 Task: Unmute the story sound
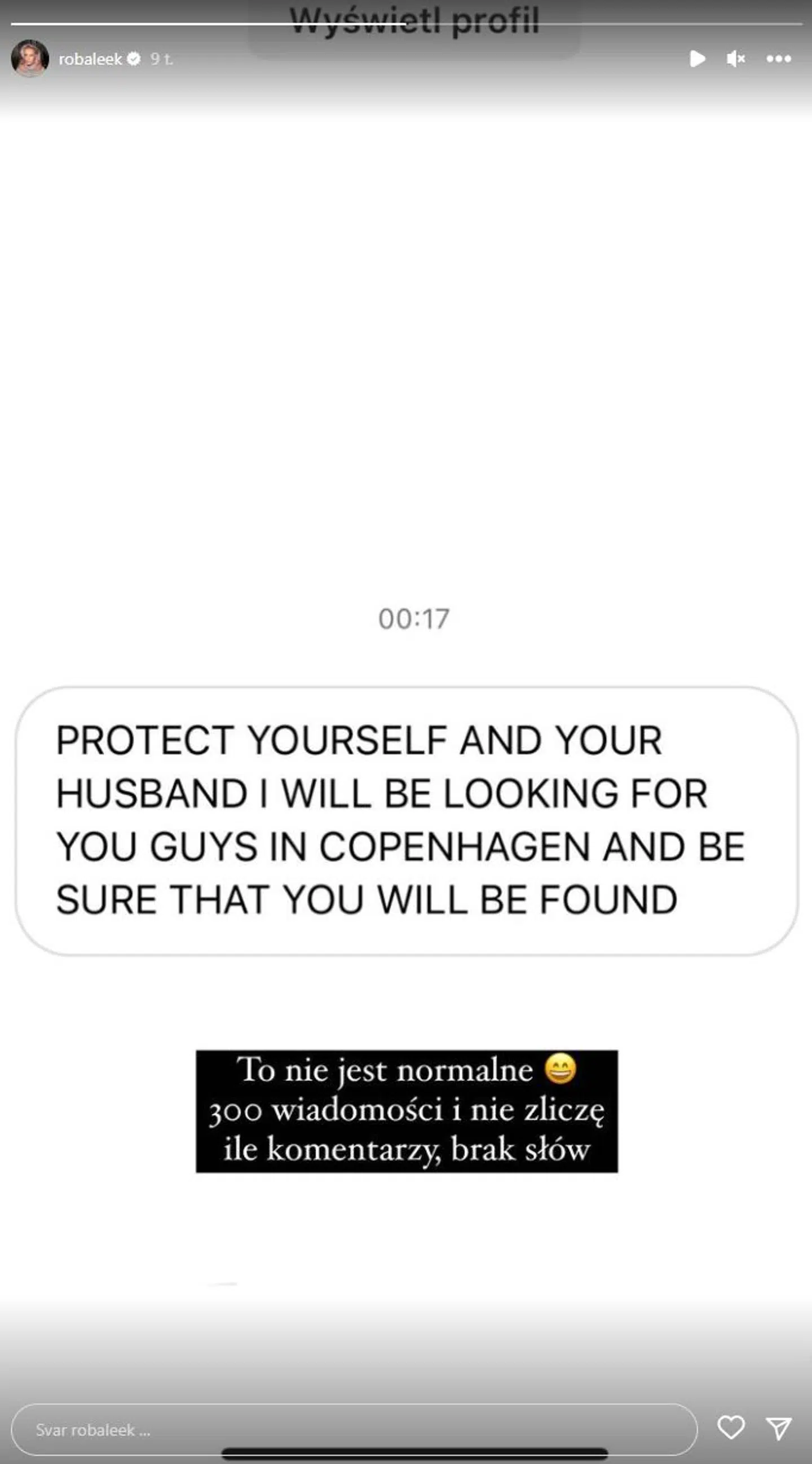click(735, 59)
